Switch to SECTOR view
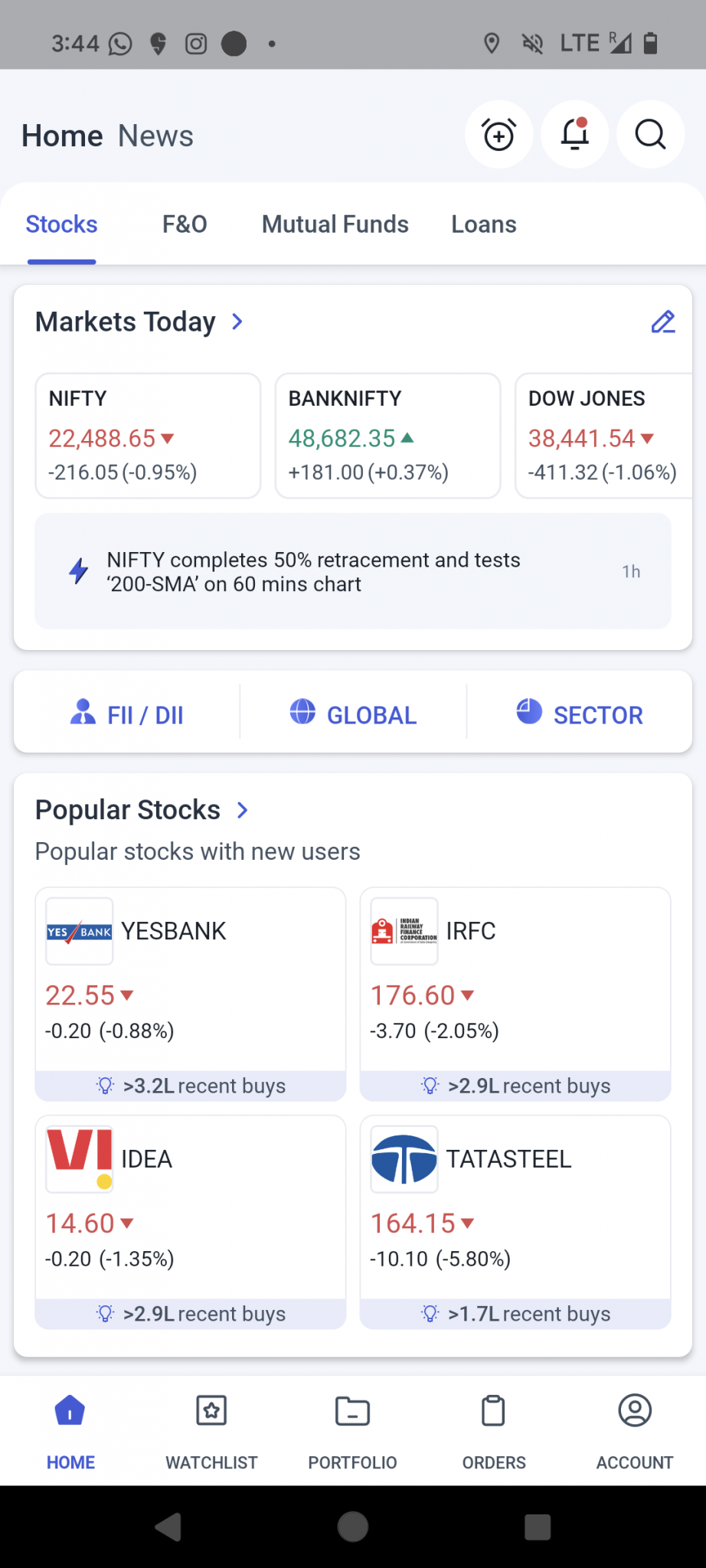Viewport: 706px width, 1568px height. [580, 714]
